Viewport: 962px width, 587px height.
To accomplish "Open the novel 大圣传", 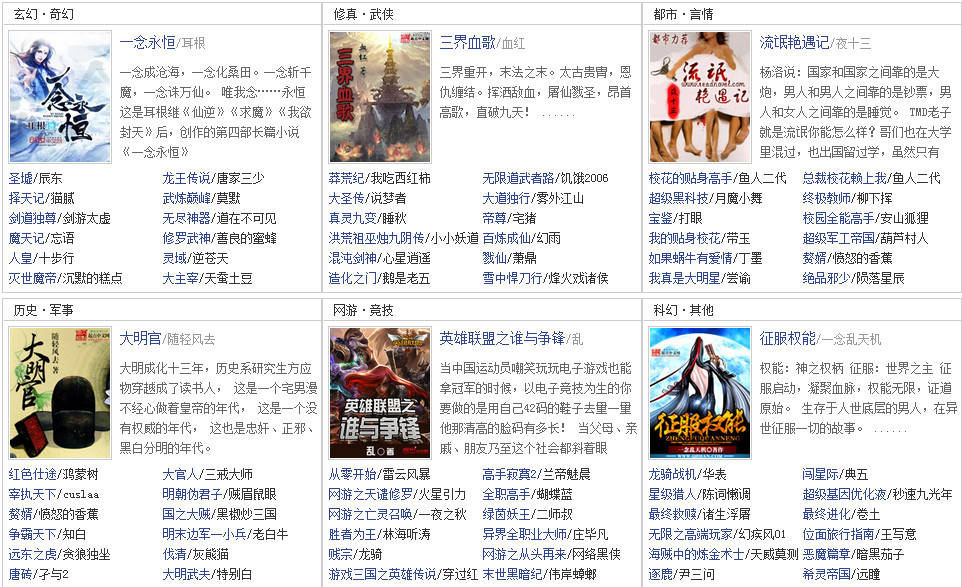I will [347, 198].
